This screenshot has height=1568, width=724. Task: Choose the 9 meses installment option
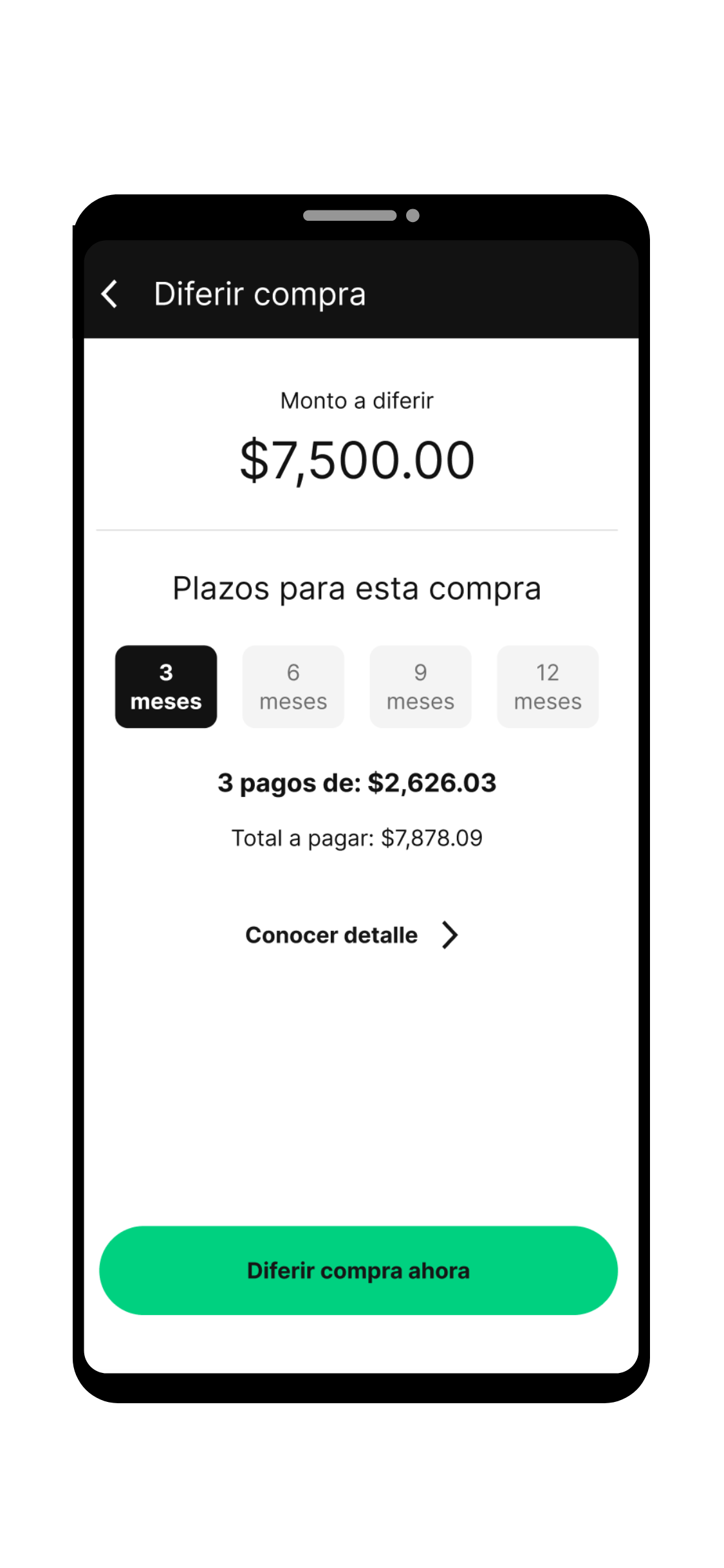420,686
